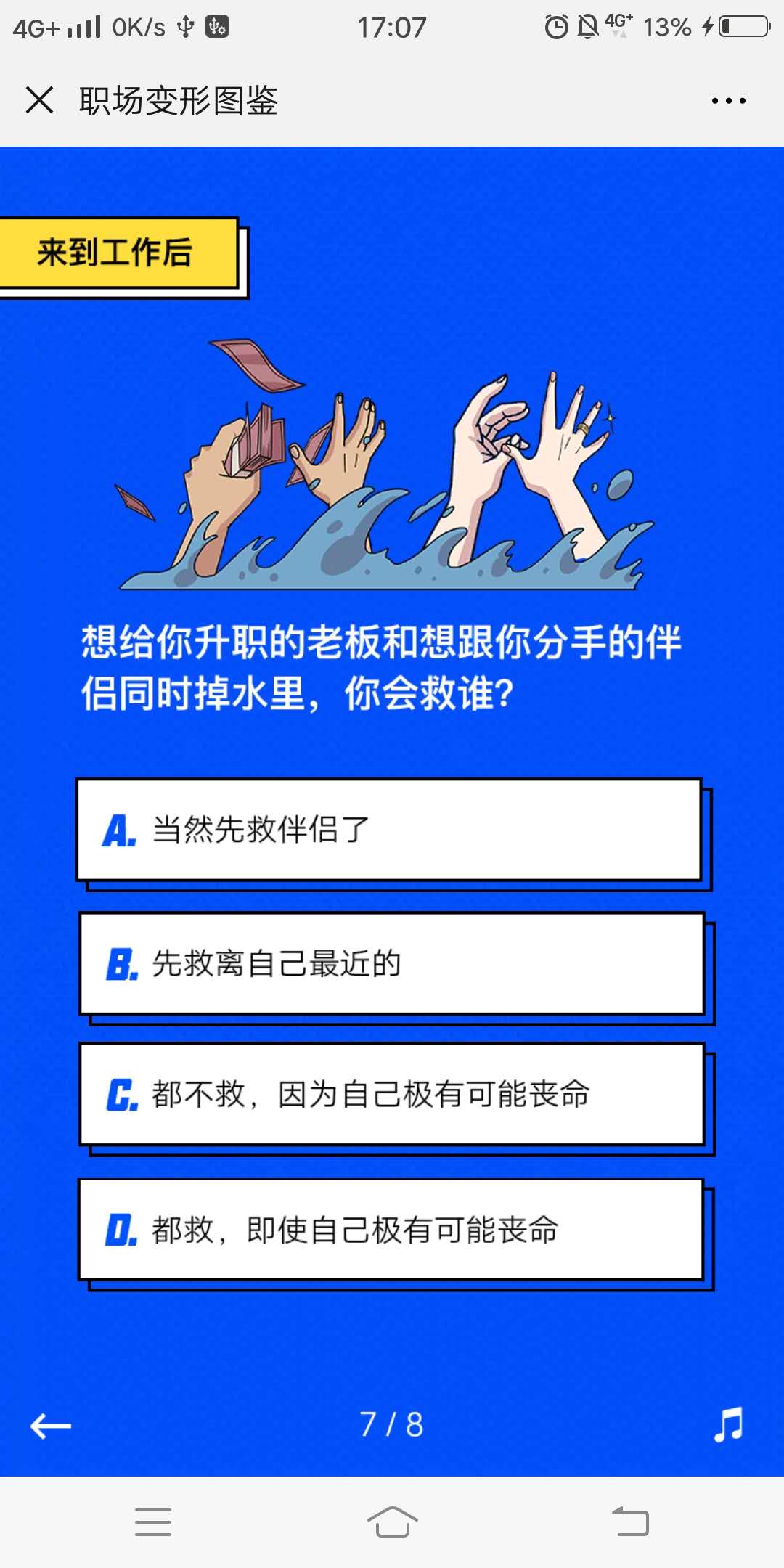Pick answer C 都不救，因为自己极有可能丧命

click(392, 1095)
